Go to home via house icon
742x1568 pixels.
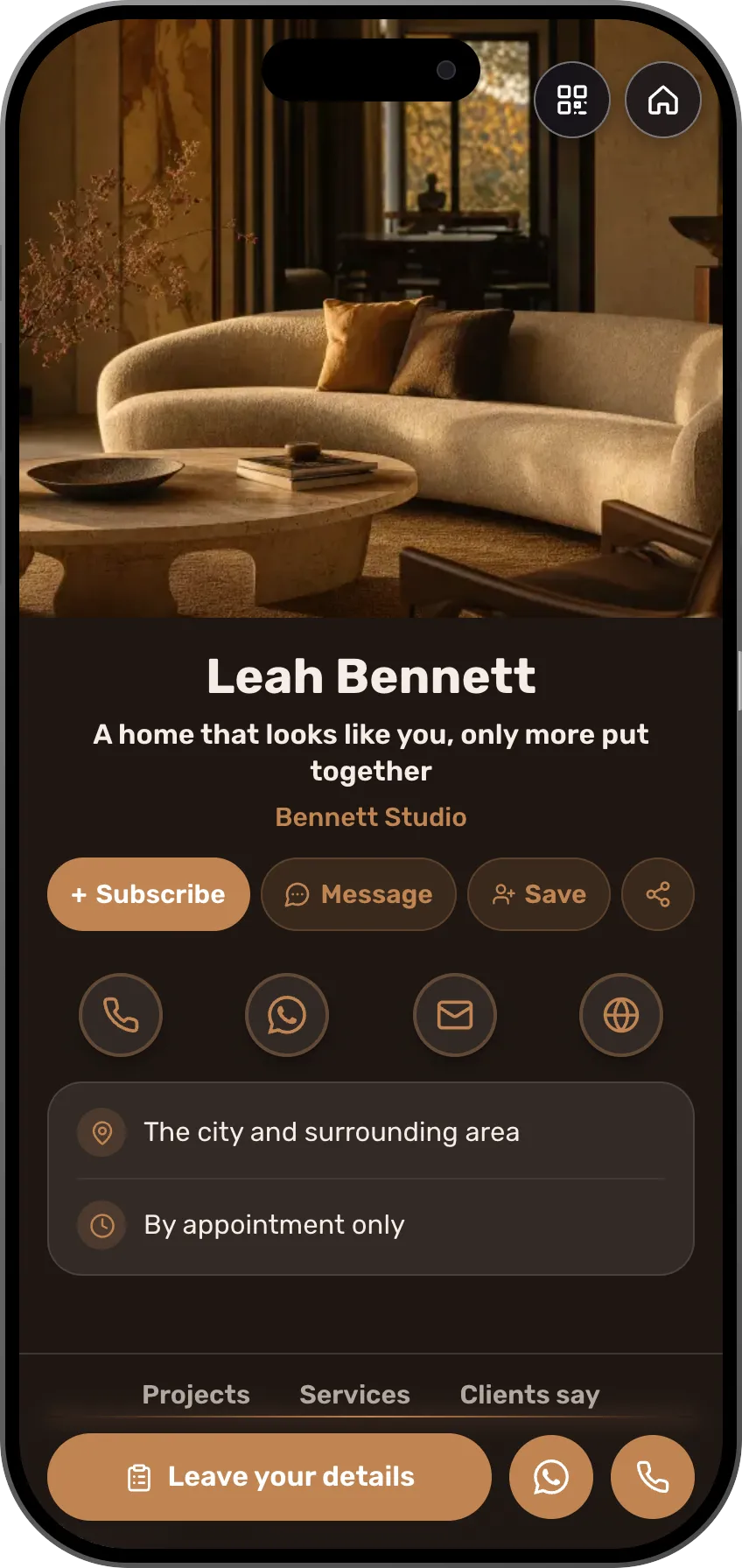[663, 100]
